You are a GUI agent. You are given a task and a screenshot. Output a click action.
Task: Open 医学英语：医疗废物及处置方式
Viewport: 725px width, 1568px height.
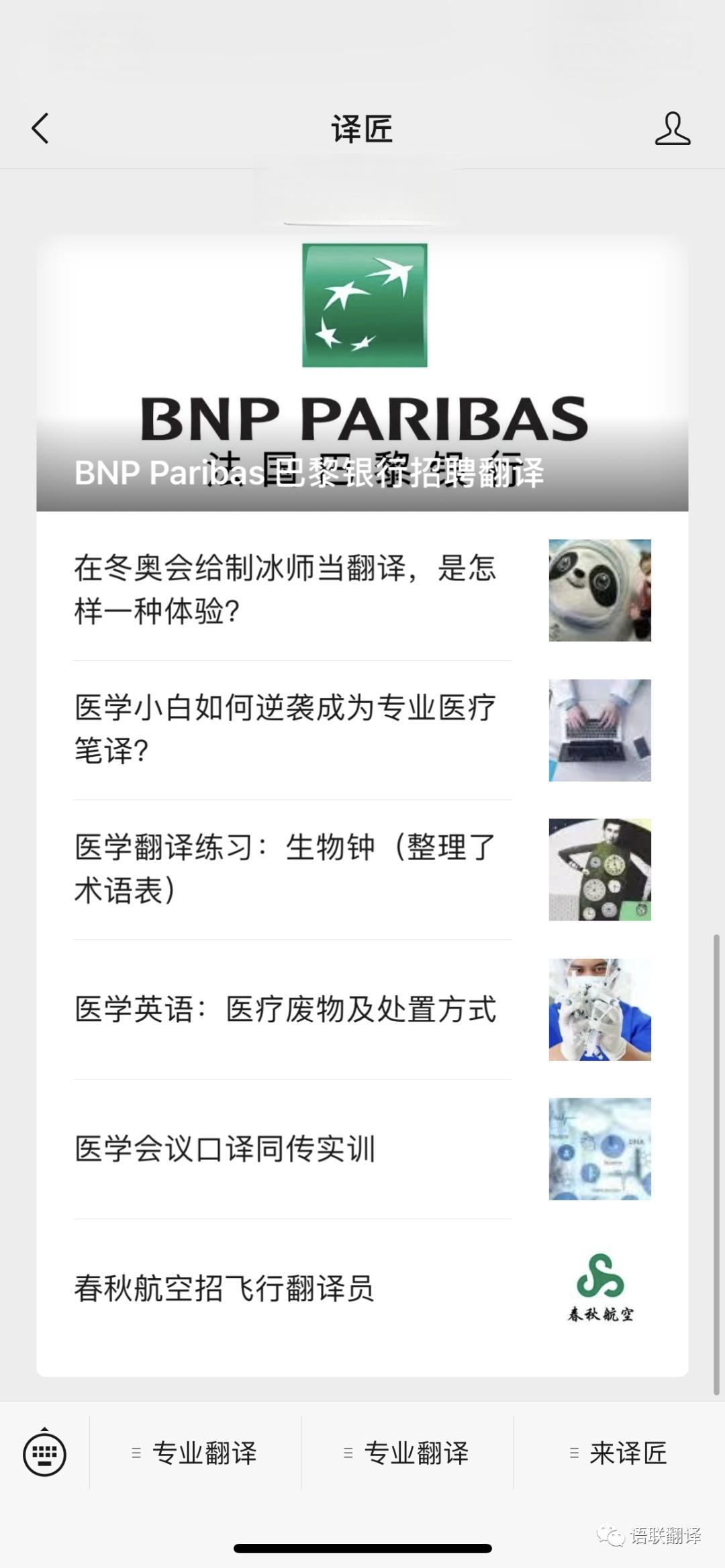(286, 1009)
